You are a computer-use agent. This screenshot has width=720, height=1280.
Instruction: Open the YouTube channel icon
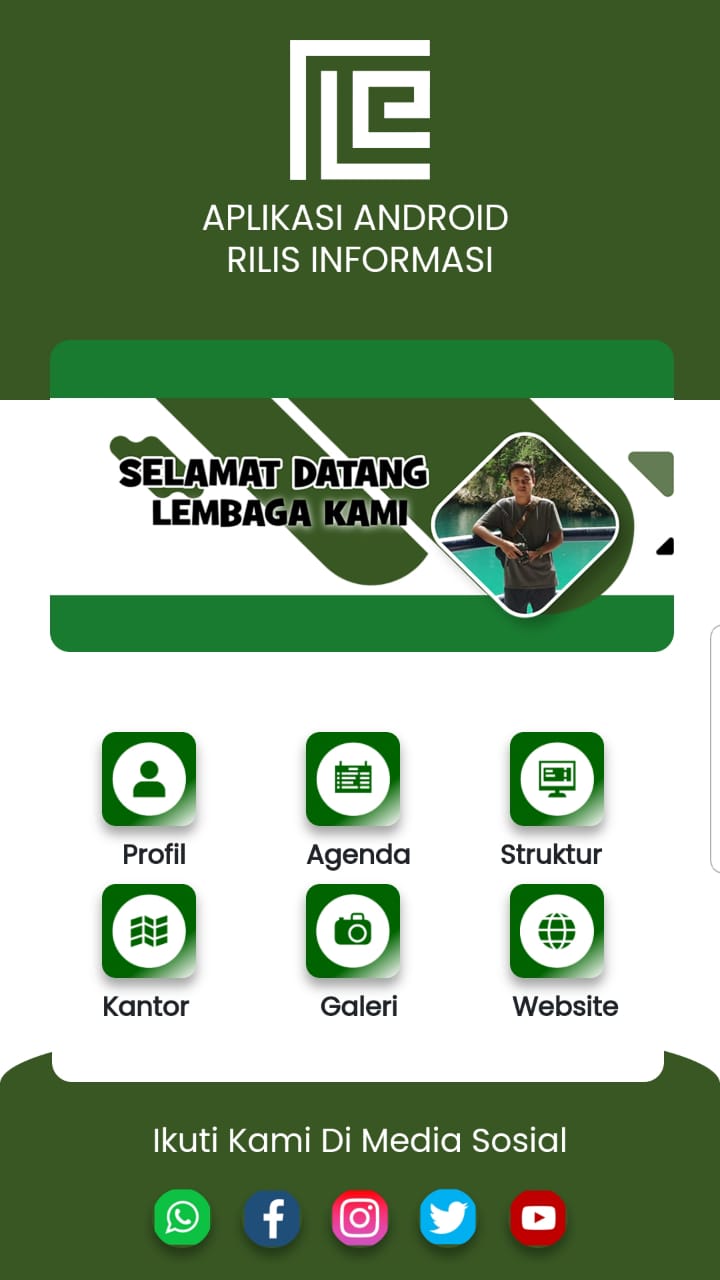(x=538, y=1217)
